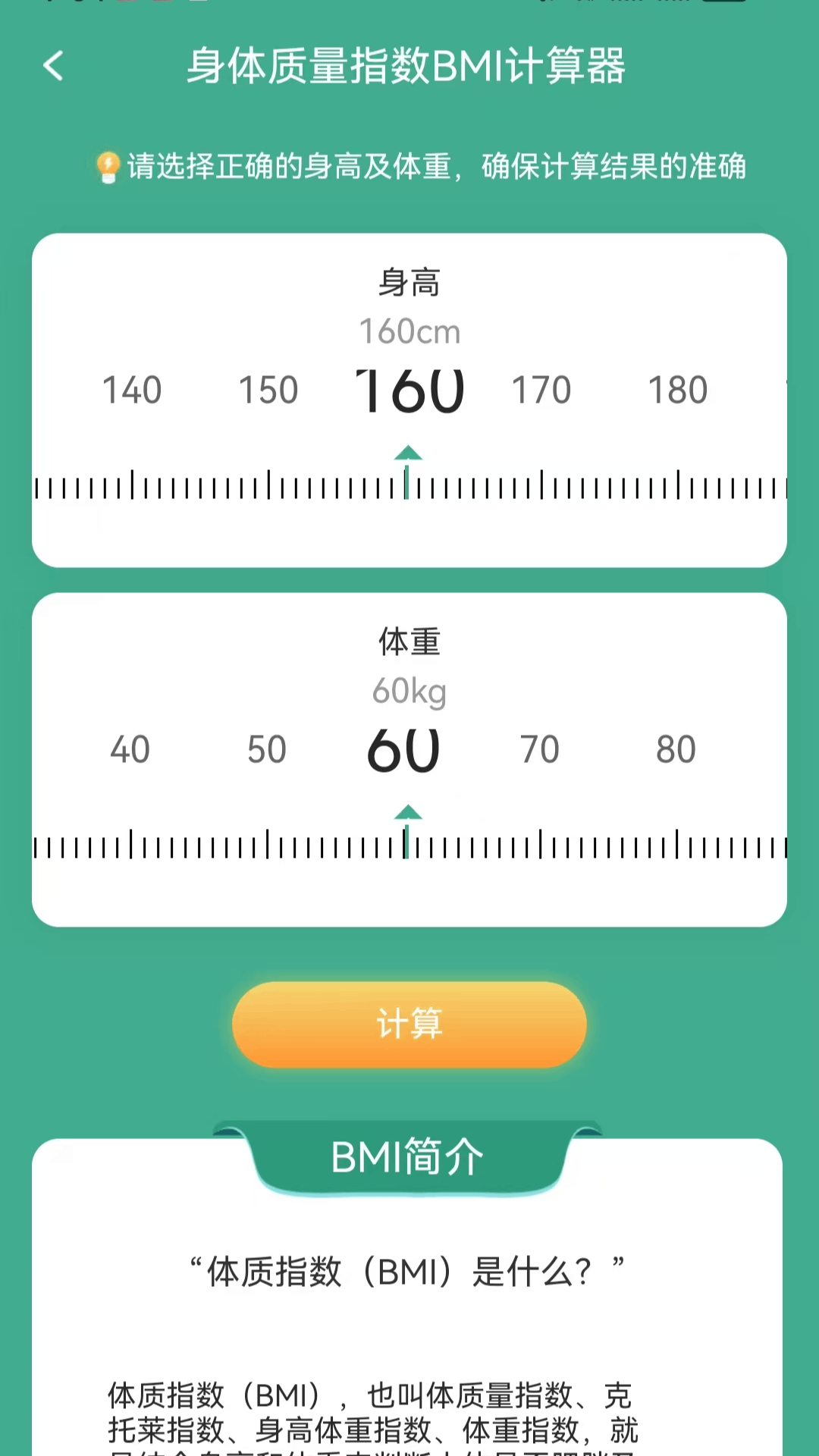The image size is (819, 1456).
Task: Select 70 on the weight scale
Action: point(541,748)
